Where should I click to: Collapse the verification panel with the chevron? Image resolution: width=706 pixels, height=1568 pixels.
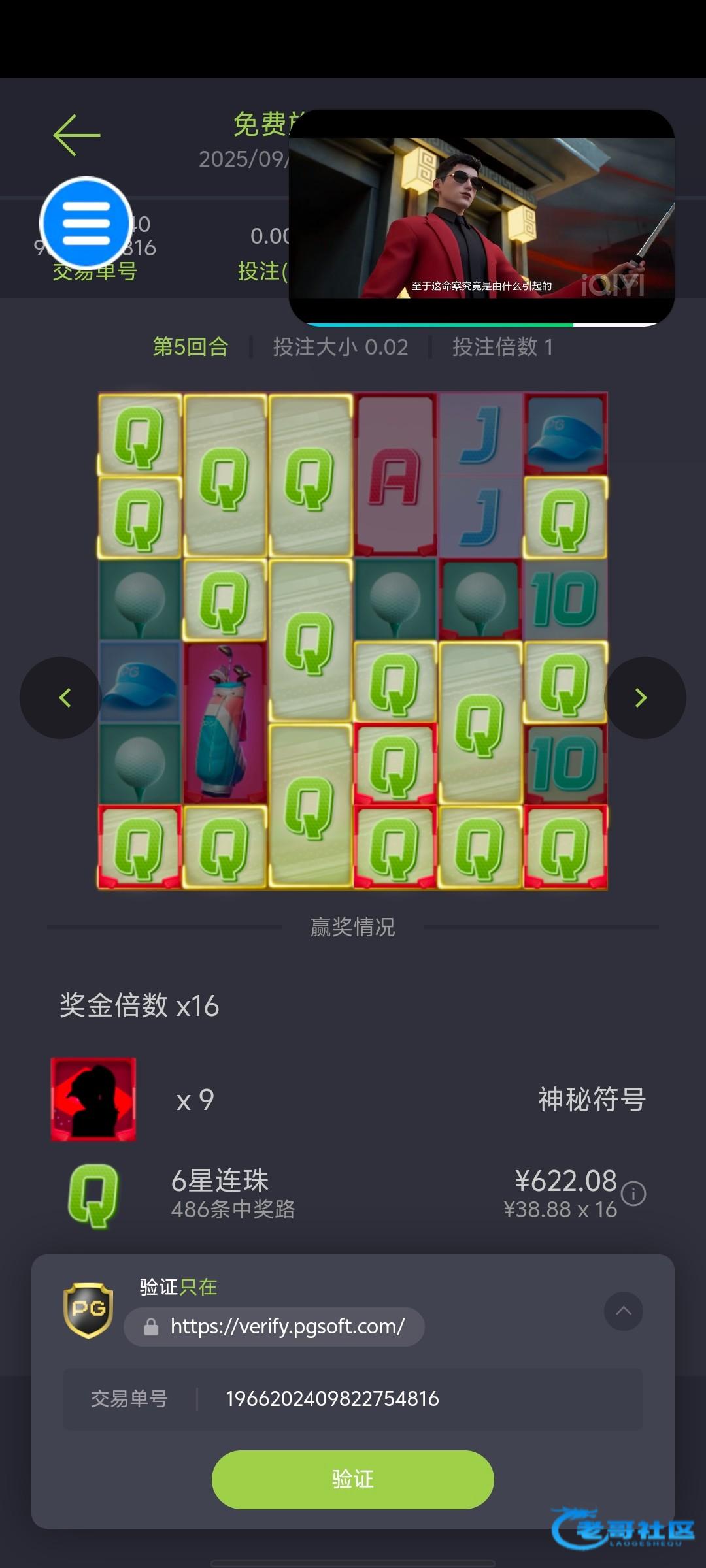coord(624,1311)
